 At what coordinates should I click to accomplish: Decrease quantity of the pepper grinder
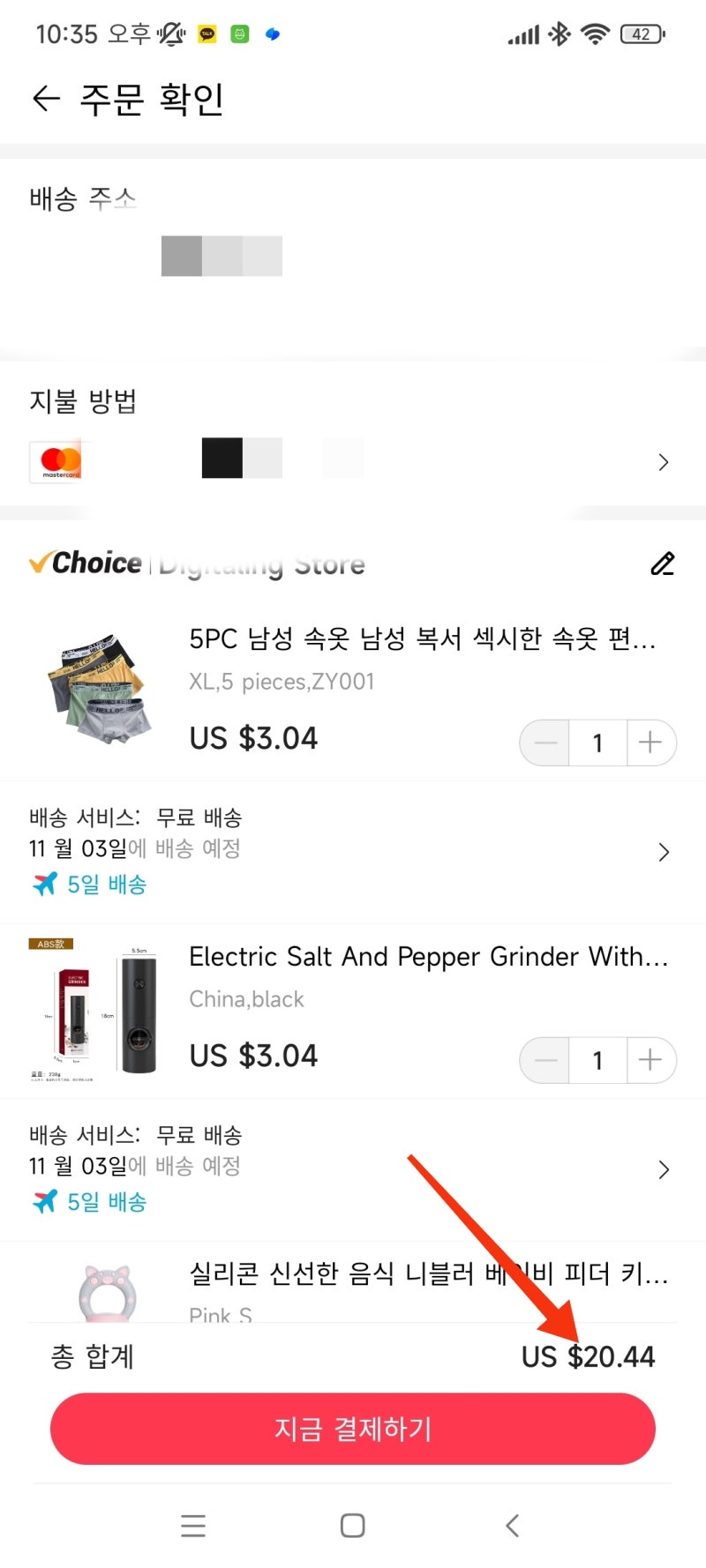point(545,1060)
